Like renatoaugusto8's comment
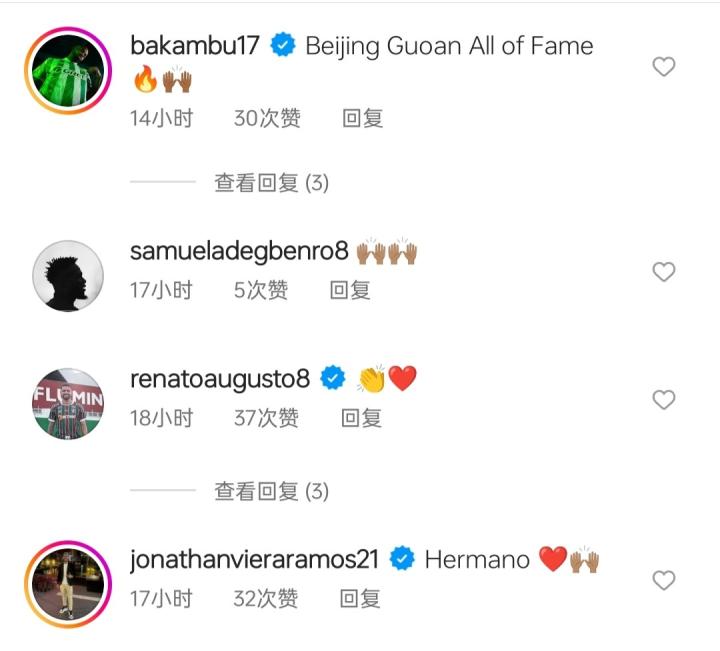The image size is (720, 651). [663, 400]
